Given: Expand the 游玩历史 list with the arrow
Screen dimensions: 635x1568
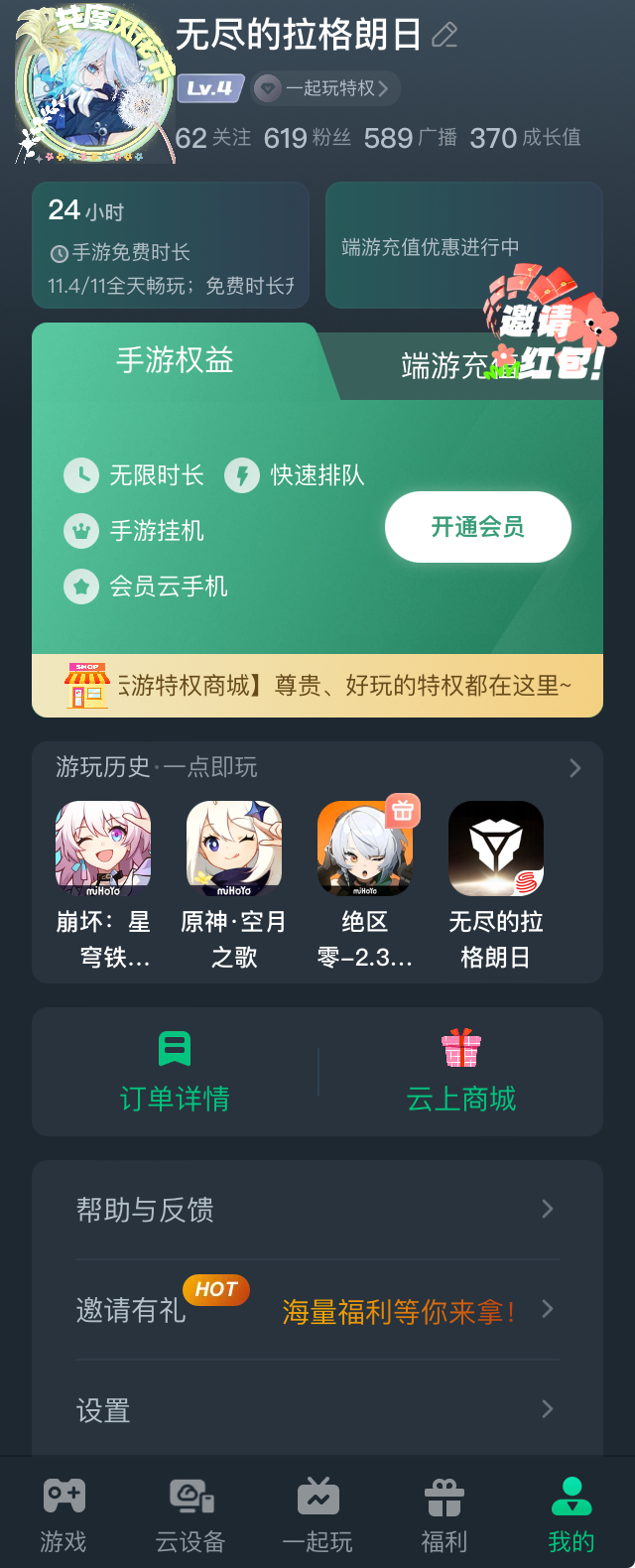Looking at the screenshot, I should tap(574, 768).
